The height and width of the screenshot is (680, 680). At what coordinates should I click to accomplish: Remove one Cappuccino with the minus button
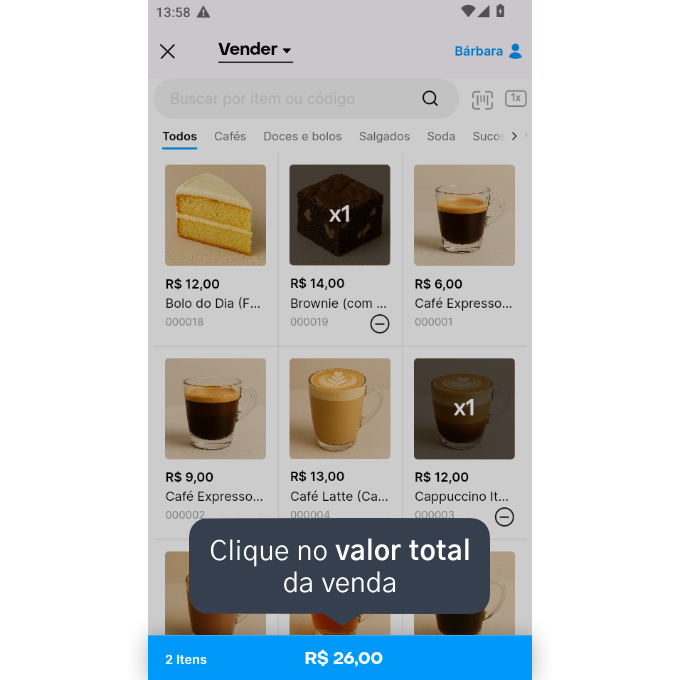(504, 517)
